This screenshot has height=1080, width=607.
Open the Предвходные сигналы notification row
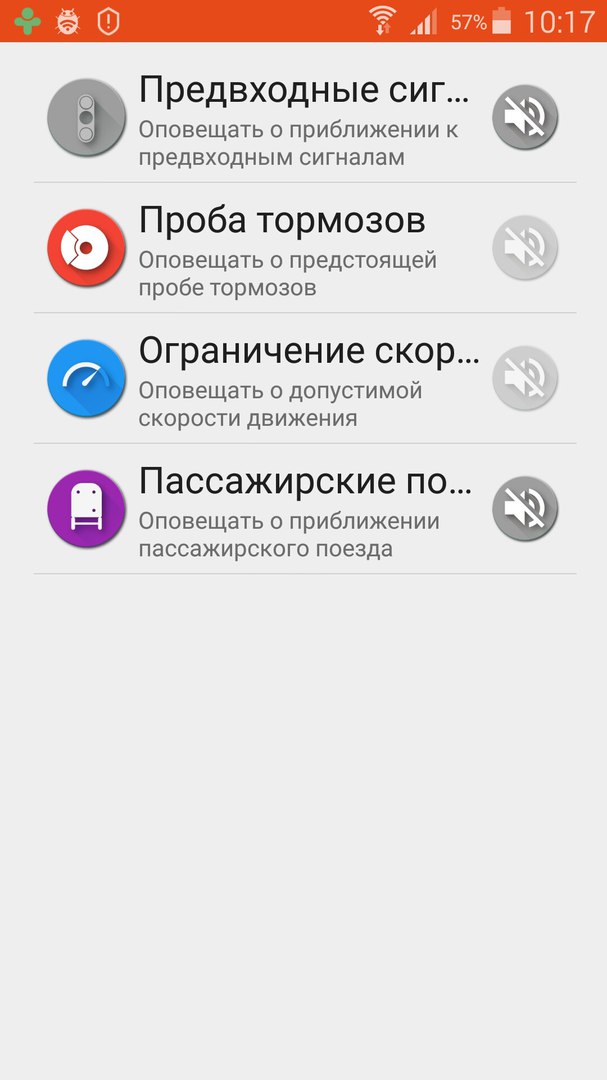[300, 118]
